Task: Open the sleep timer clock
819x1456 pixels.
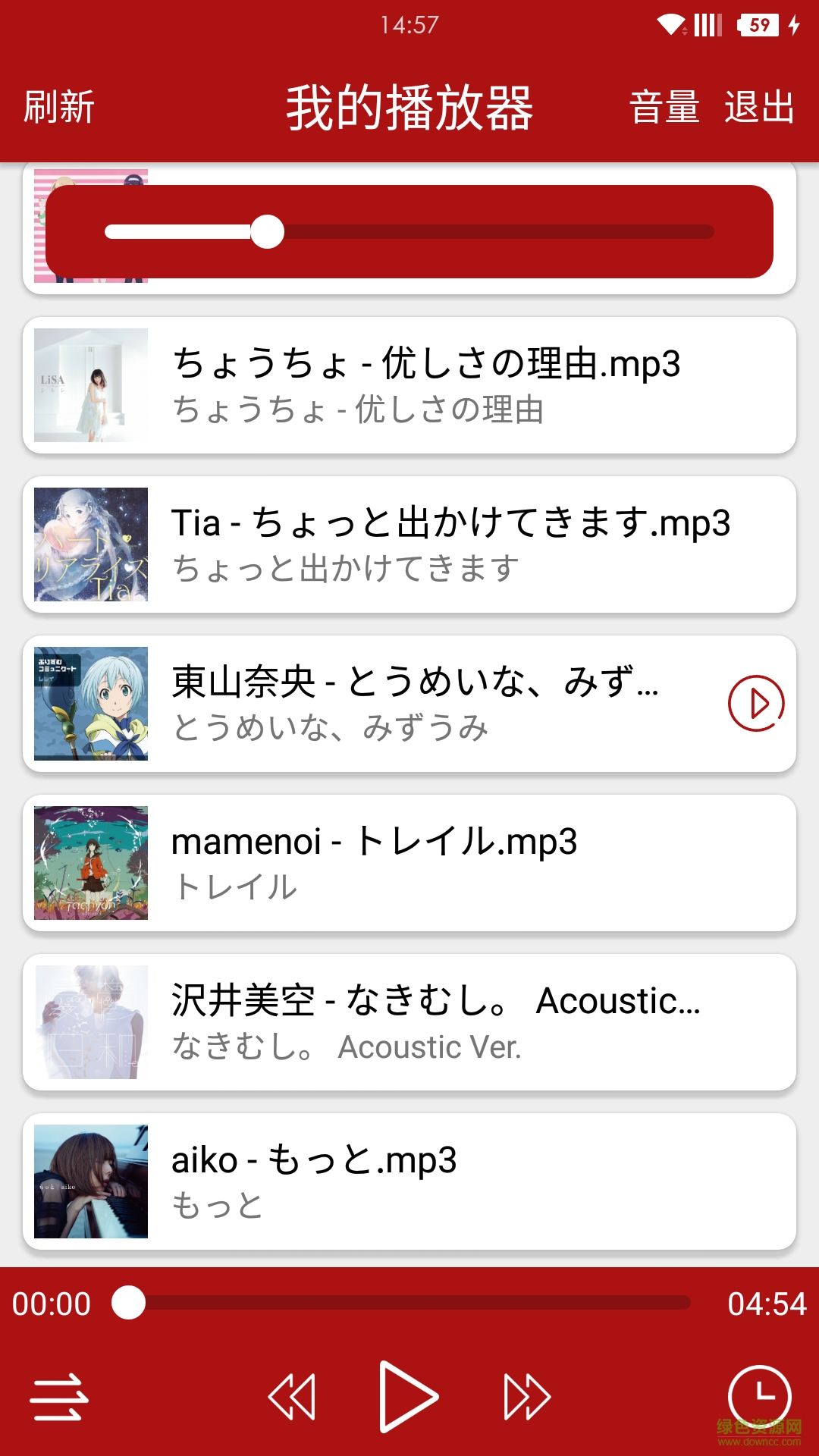Action: click(759, 1397)
